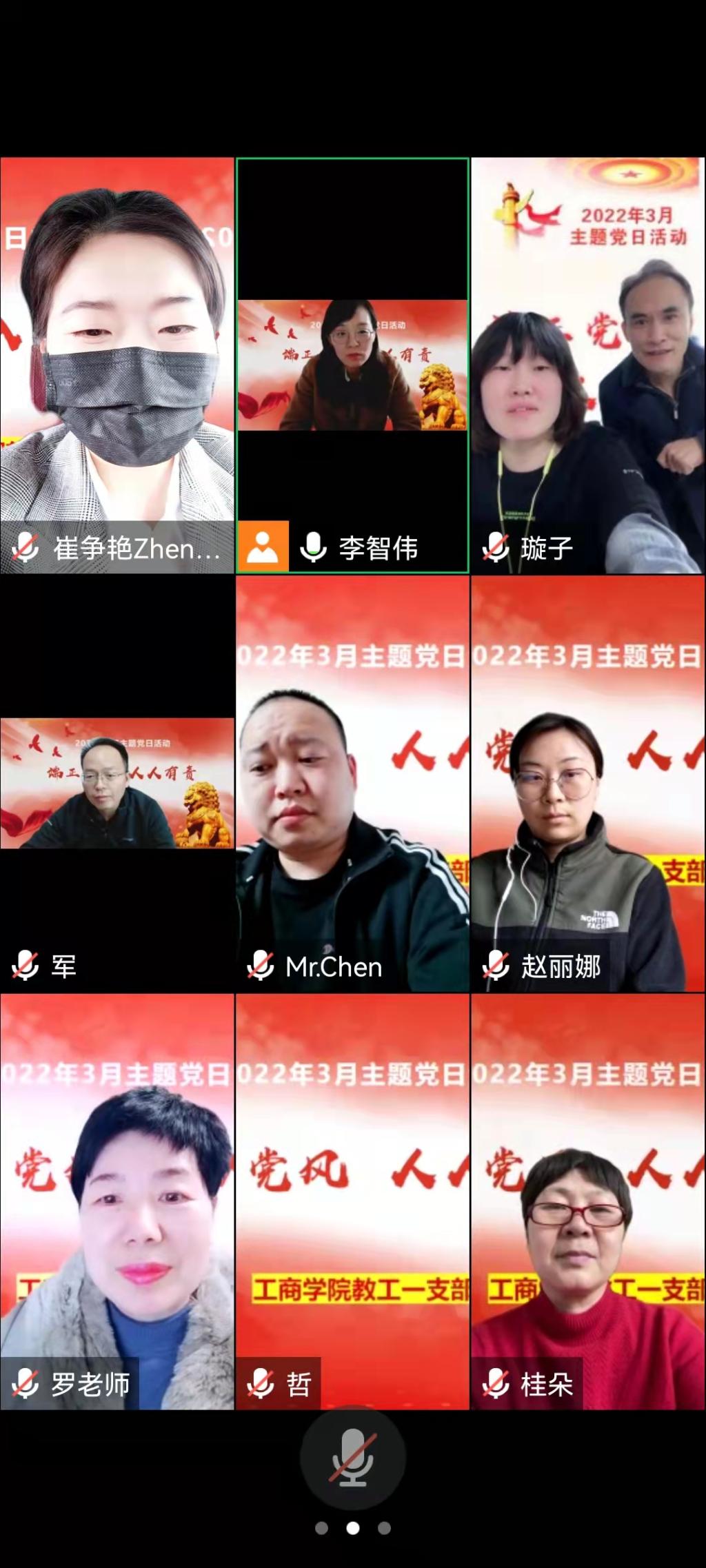Screen dimensions: 706x1568
Task: Open 璇子's video tile
Action: tap(587, 365)
